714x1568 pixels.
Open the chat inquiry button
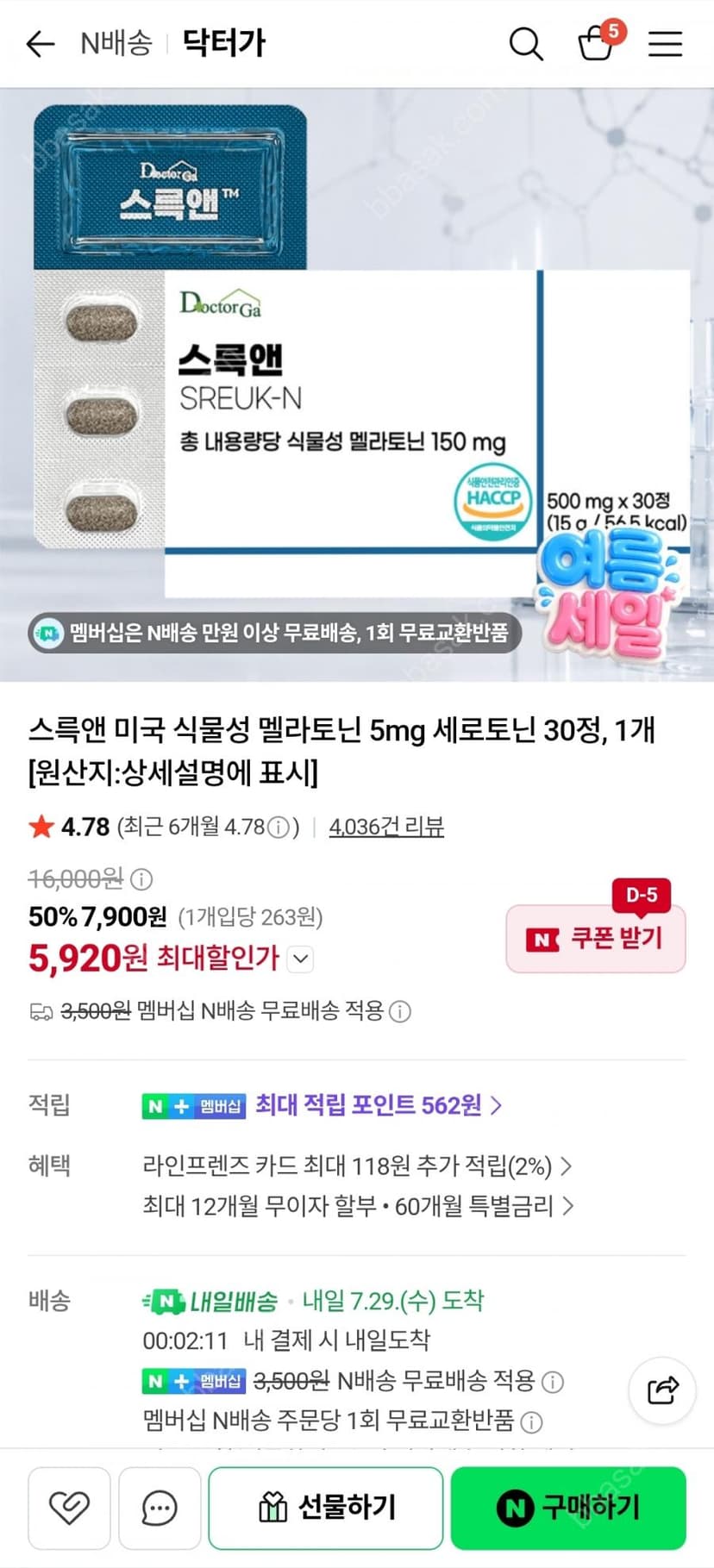coord(160,1508)
